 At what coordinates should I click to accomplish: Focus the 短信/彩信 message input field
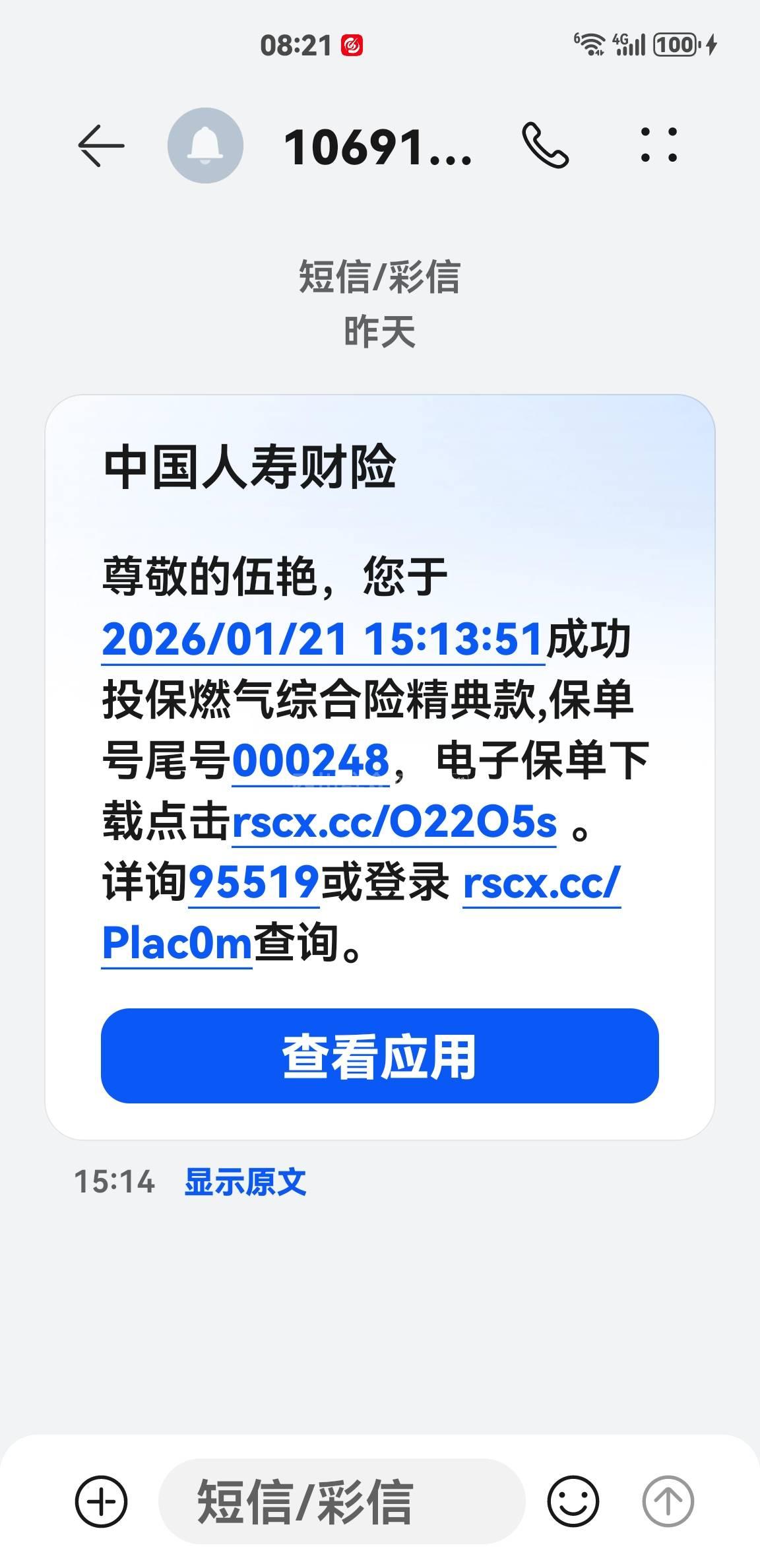click(x=342, y=1502)
